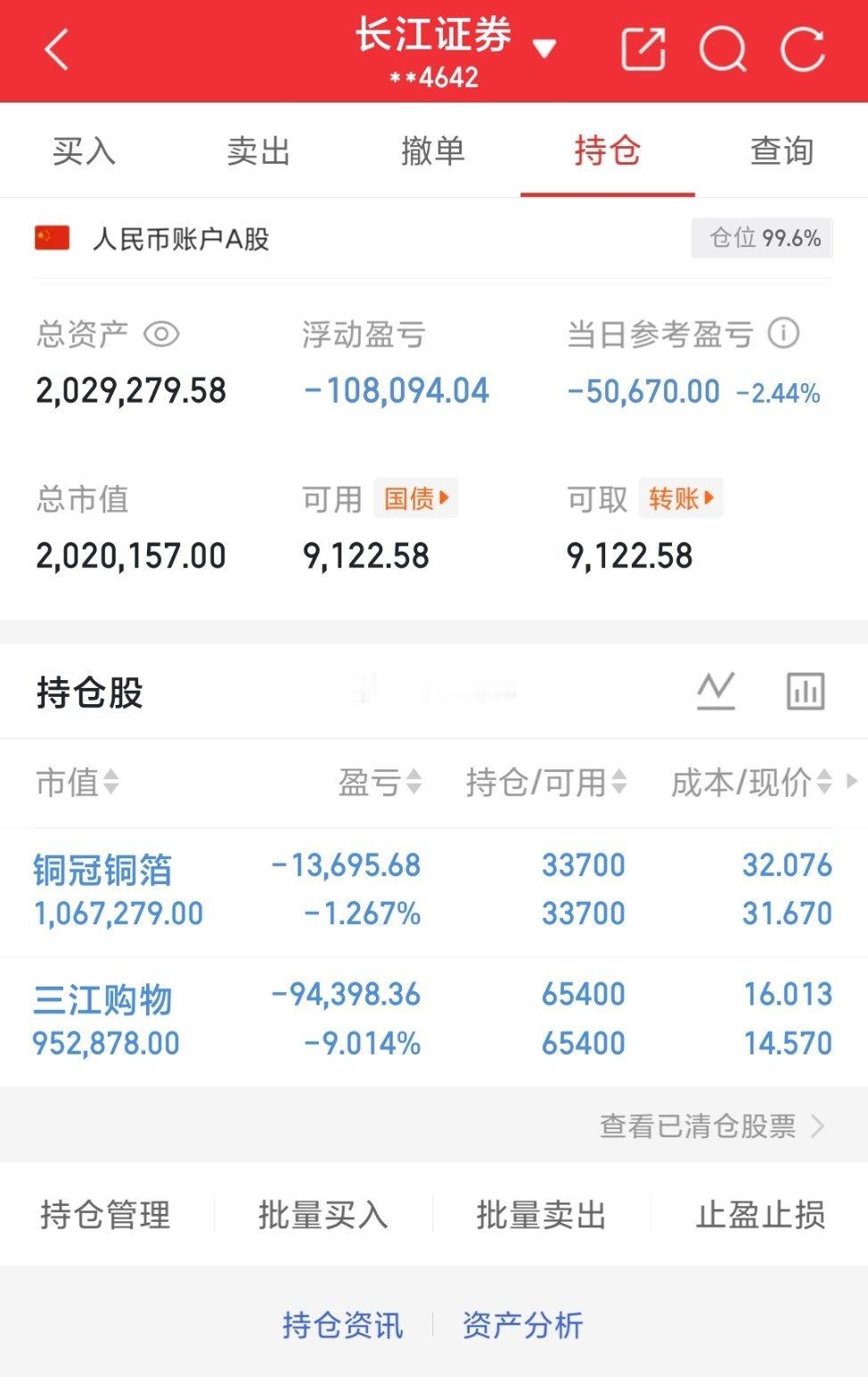Tap the info icon beside 当日参考盈亏
This screenshot has height=1377, width=868.
[782, 334]
